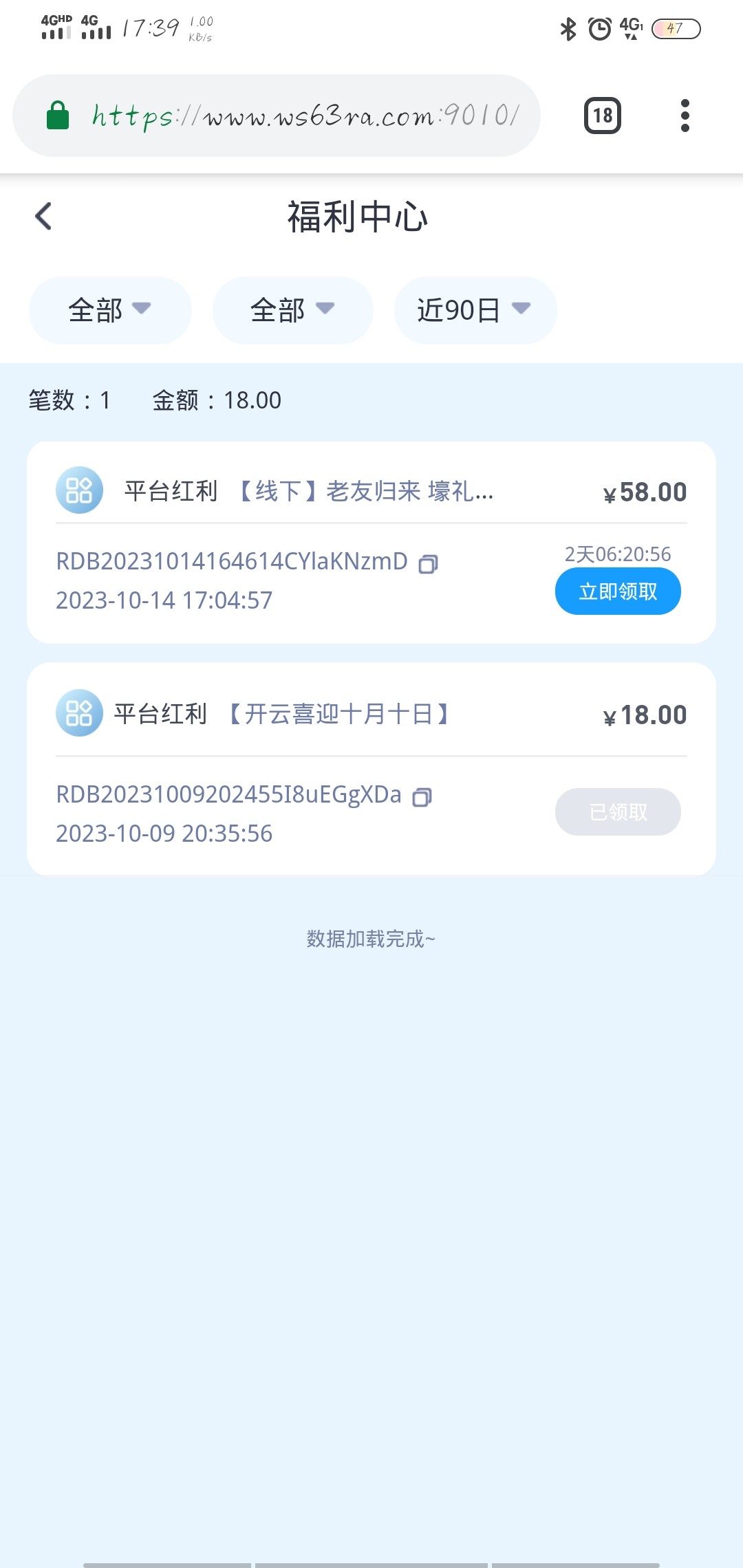
Task: Expand the second 全部 filter dropdown
Action: (292, 310)
